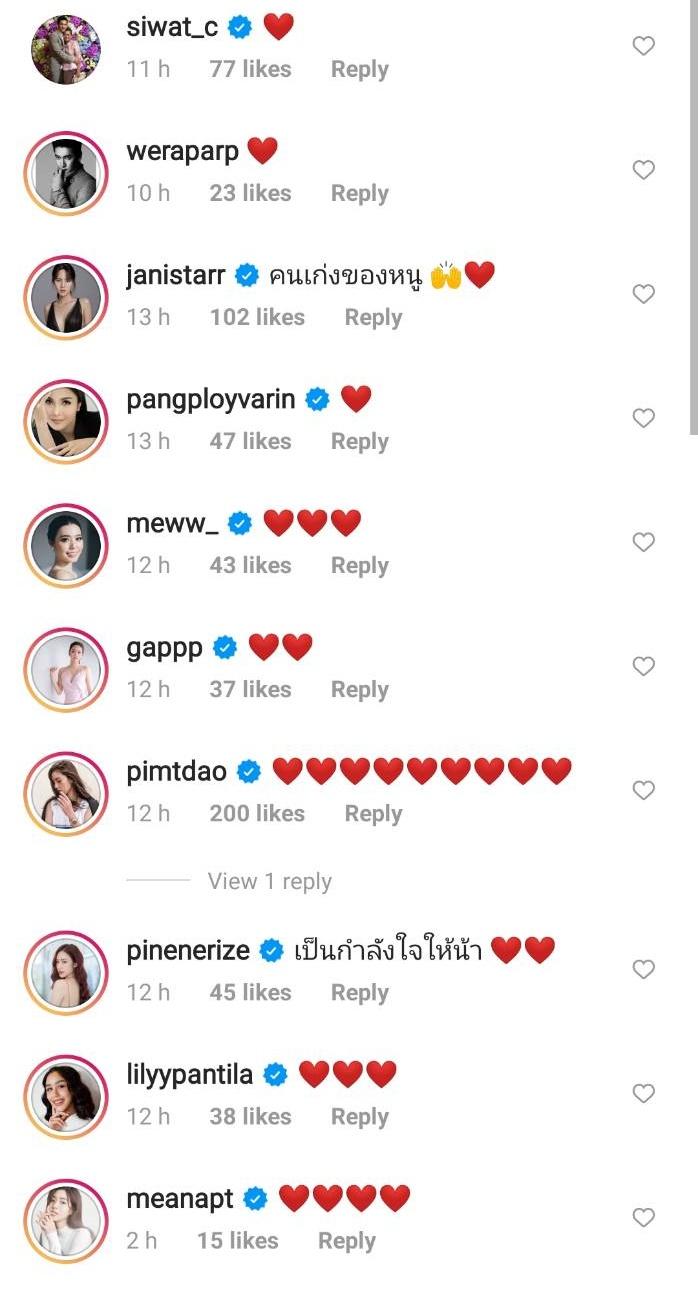This screenshot has width=698, height=1290.
Task: Open lilyypantila's profile picture
Action: [x=66, y=1096]
